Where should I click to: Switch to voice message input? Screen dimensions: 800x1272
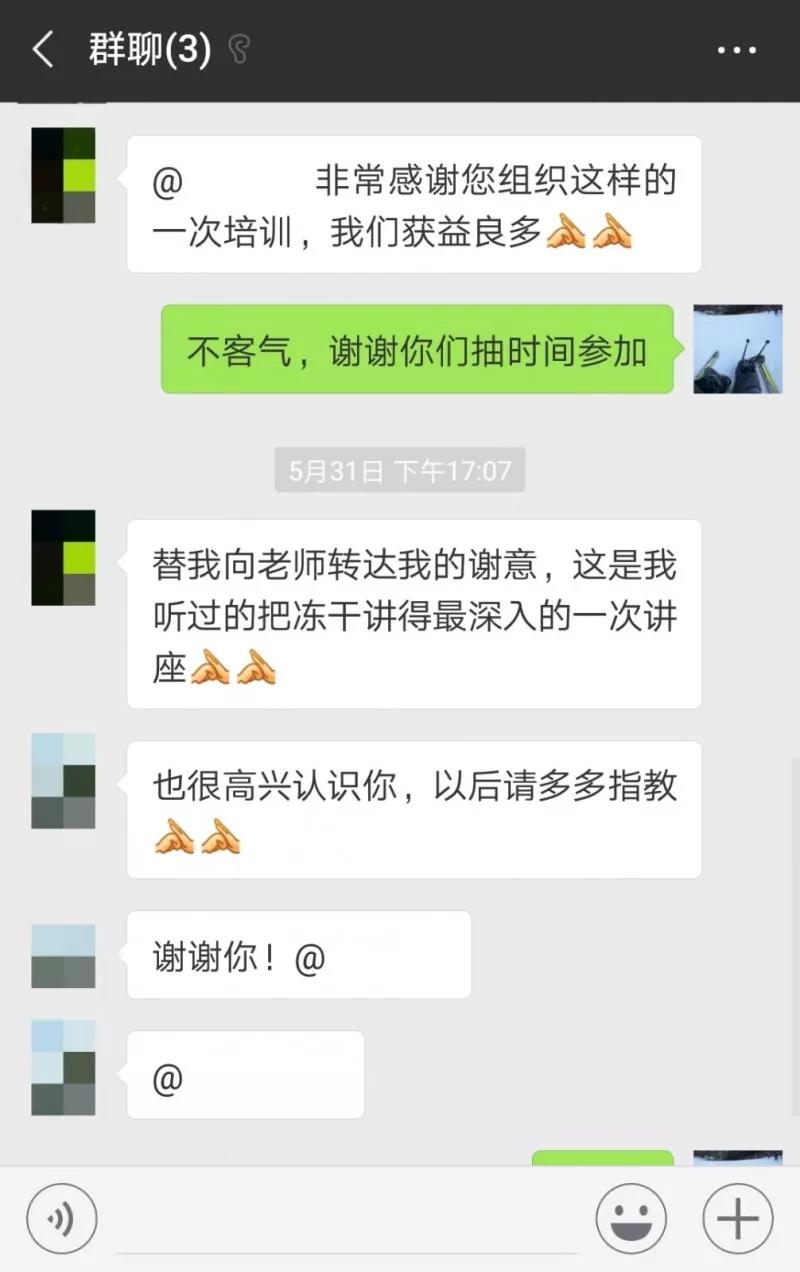62,1219
